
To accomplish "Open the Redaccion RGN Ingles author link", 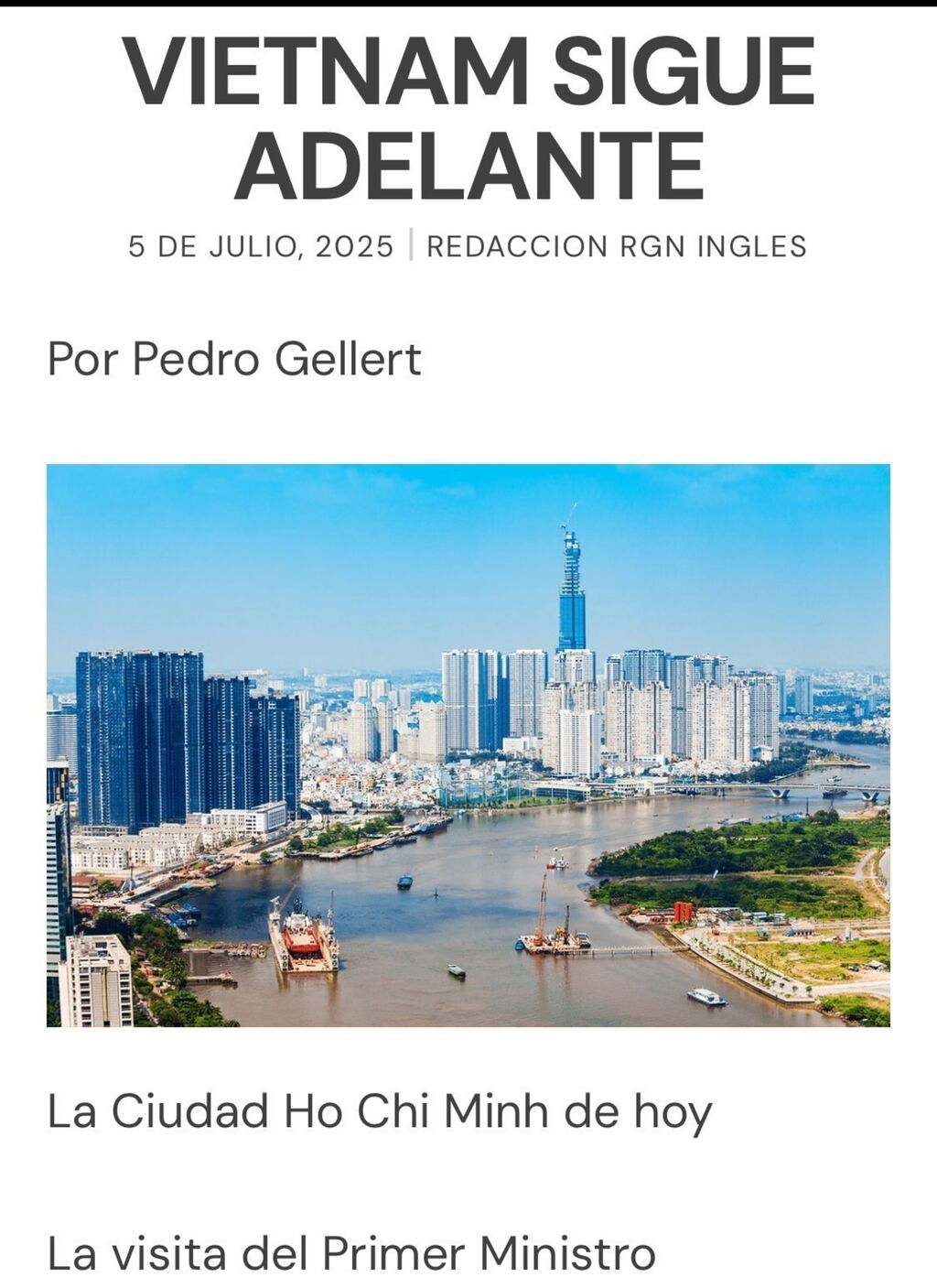I will (x=616, y=246).
